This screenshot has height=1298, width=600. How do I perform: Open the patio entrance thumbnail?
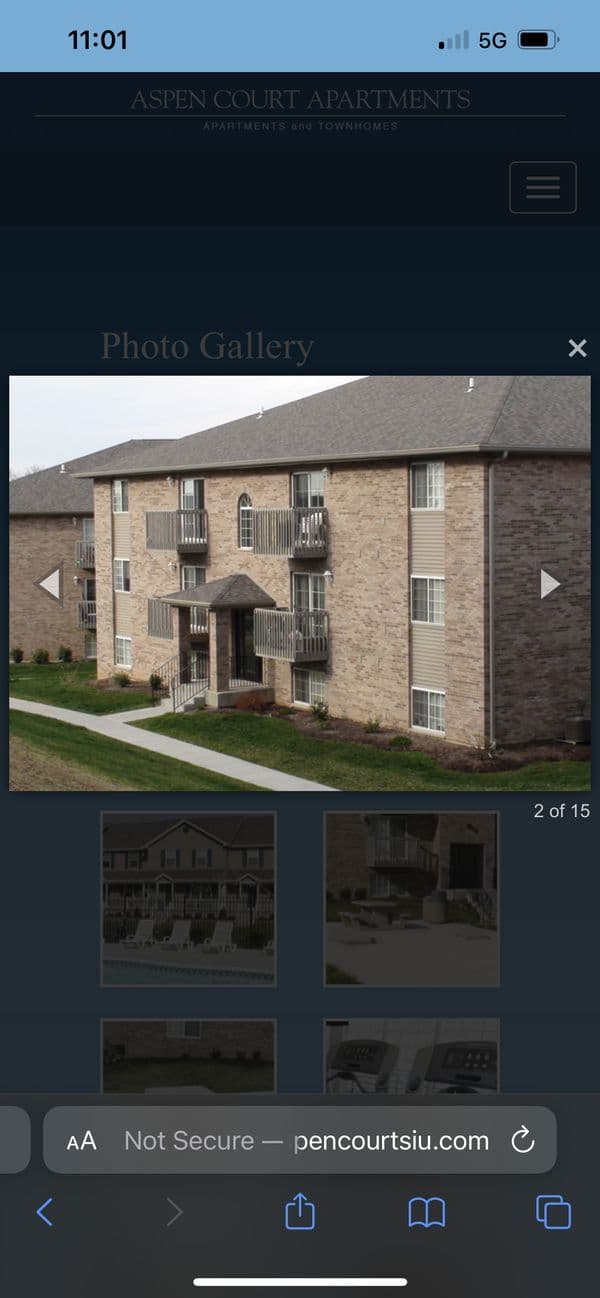(411, 898)
